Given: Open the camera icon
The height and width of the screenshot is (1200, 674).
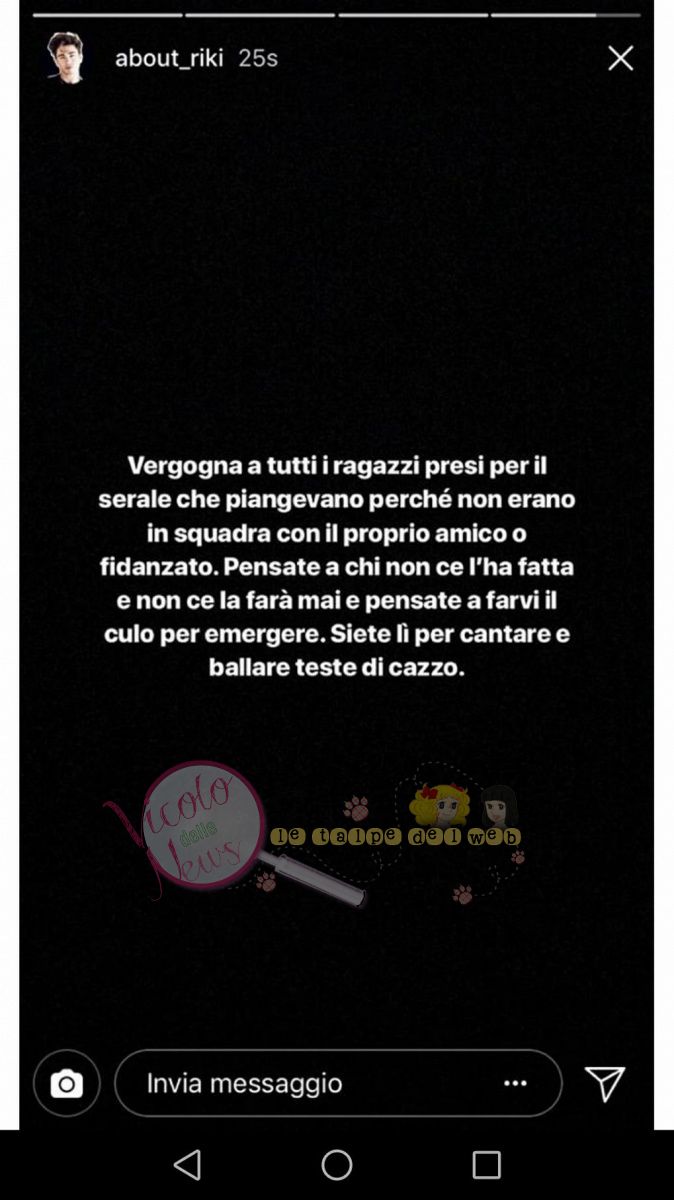Looking at the screenshot, I should (x=67, y=1083).
